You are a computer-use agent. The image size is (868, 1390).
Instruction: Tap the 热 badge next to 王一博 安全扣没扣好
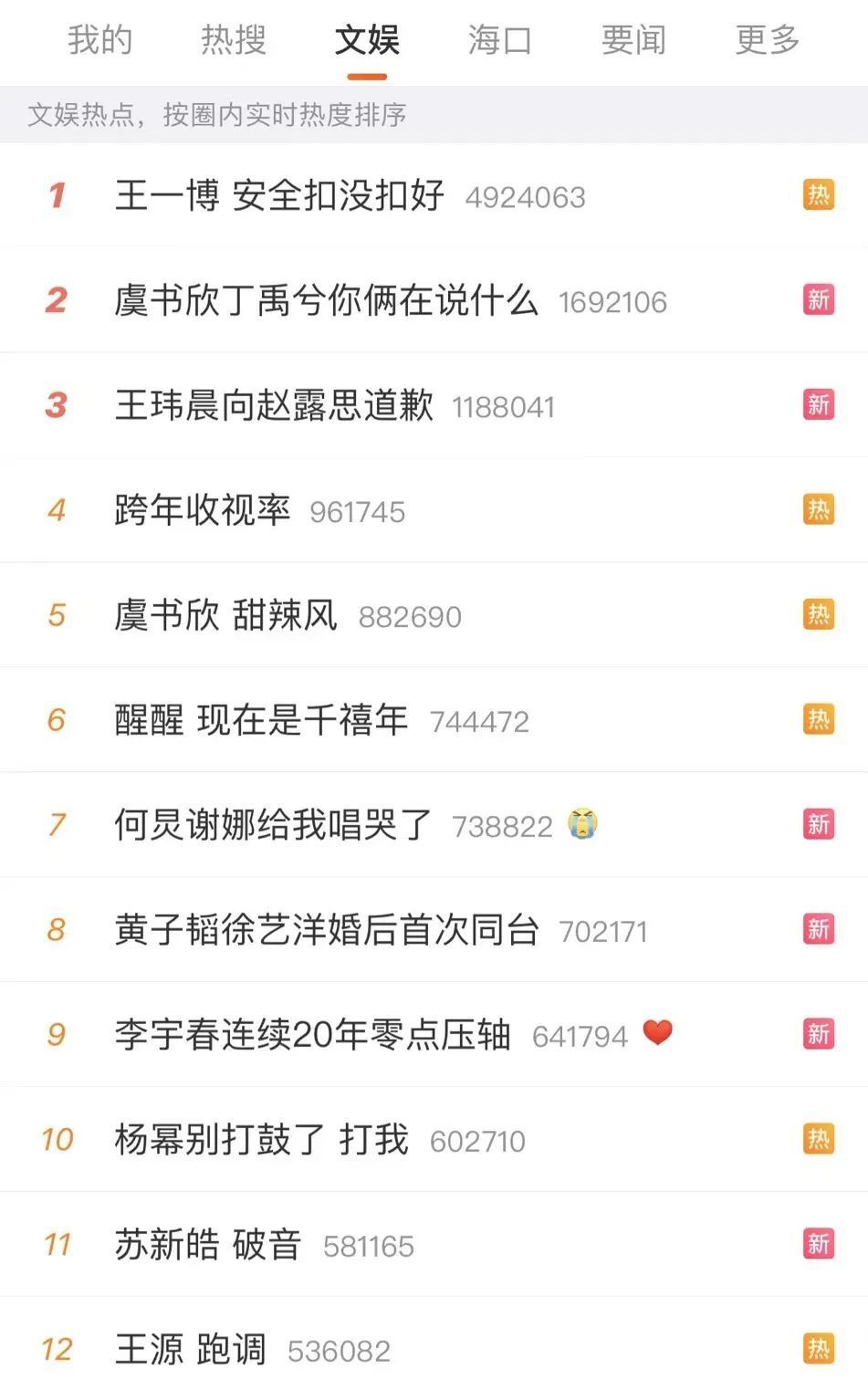(x=819, y=194)
